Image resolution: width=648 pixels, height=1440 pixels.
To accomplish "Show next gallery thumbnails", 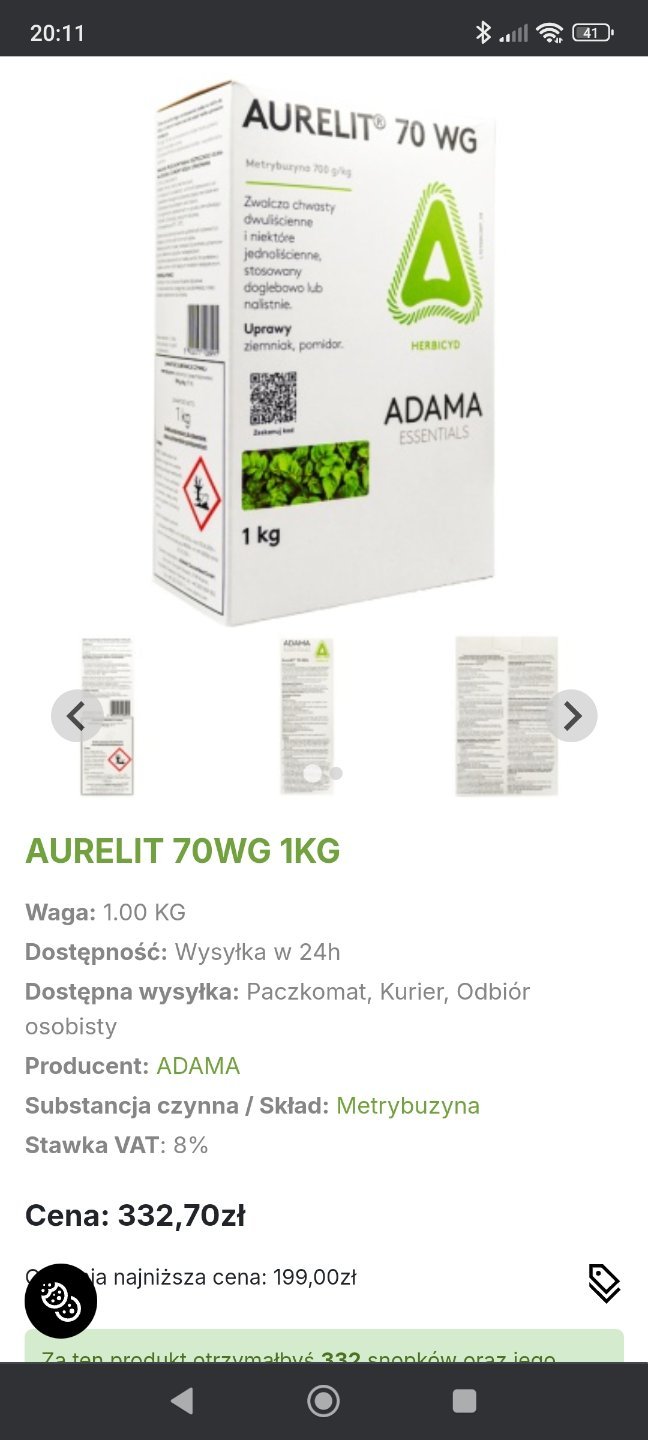I will [x=571, y=715].
